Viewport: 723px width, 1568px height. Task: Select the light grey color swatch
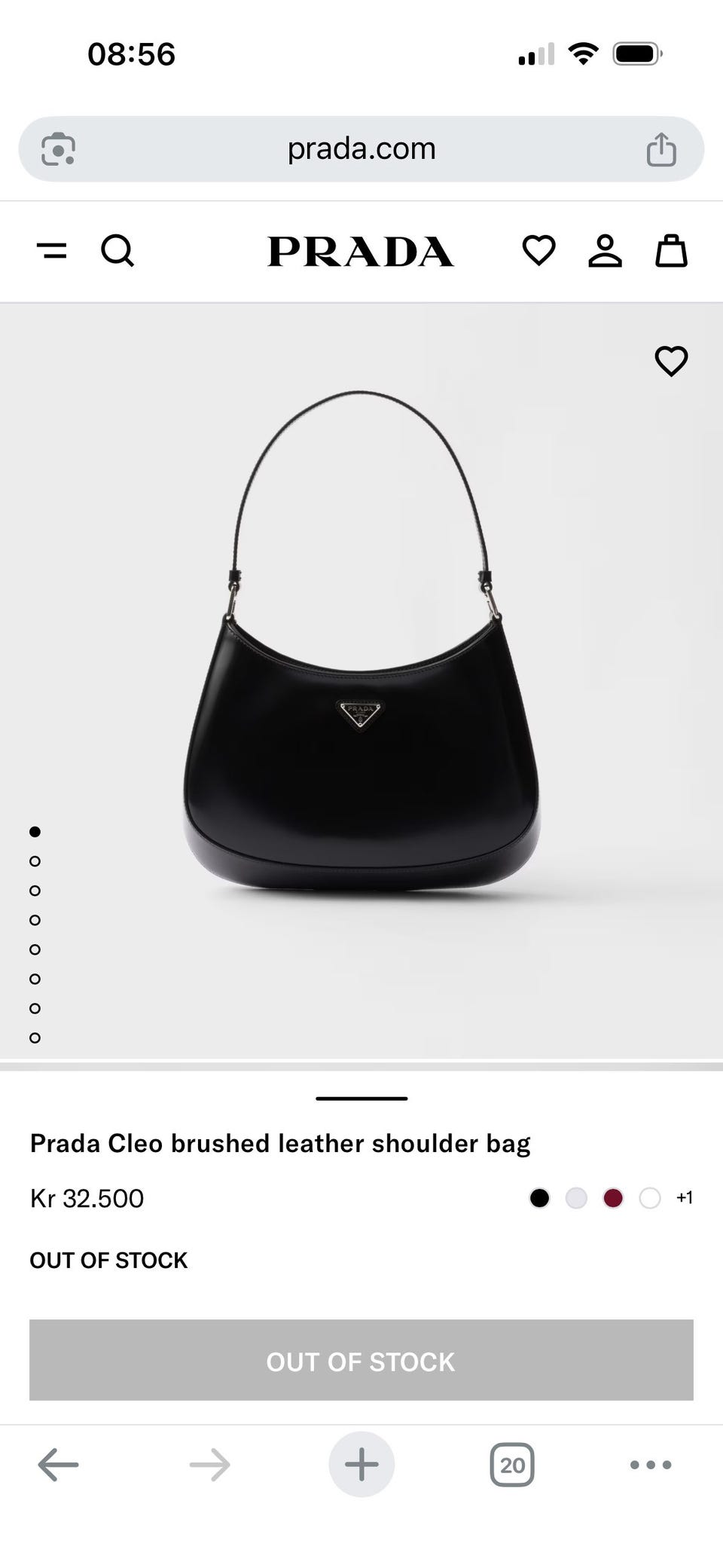[x=576, y=1198]
